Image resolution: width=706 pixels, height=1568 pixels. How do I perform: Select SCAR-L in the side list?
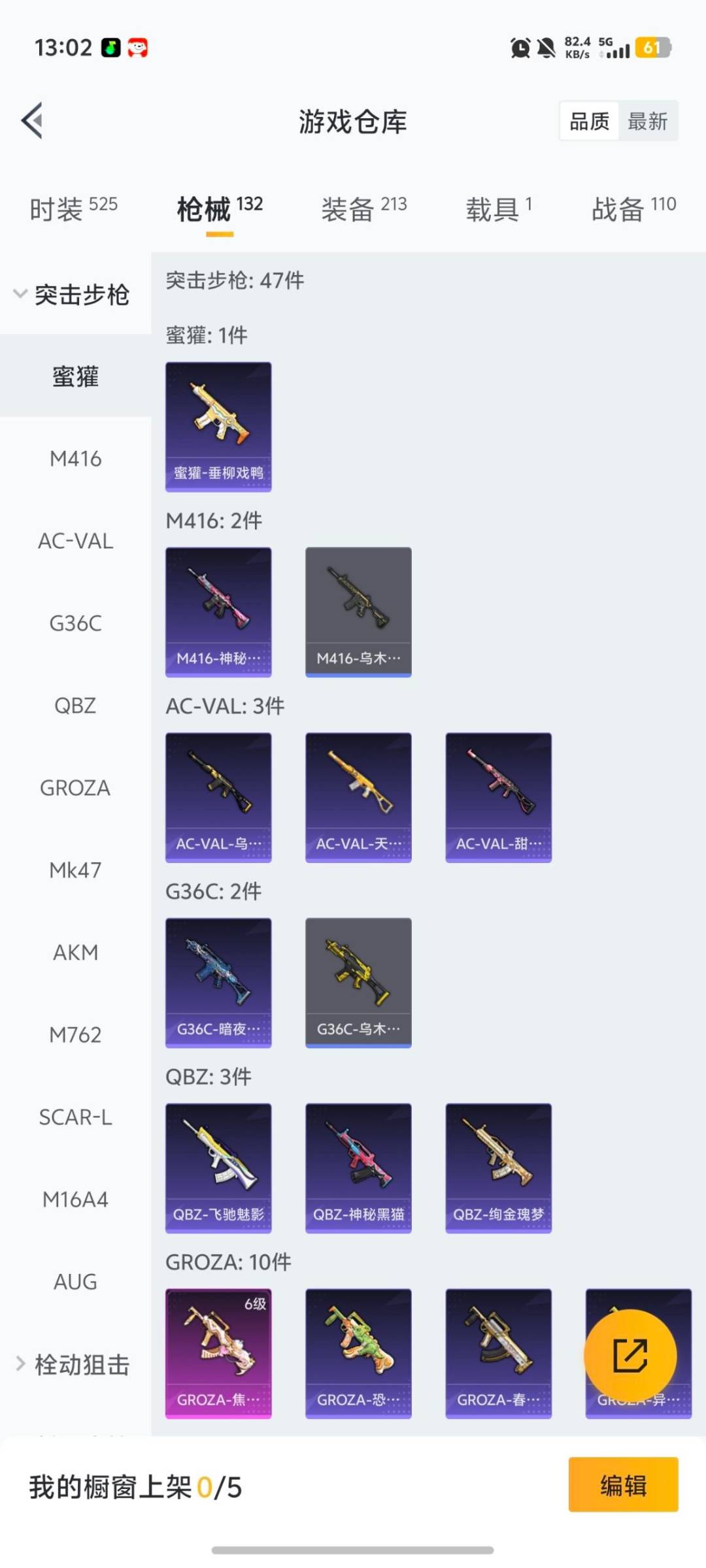(75, 1117)
